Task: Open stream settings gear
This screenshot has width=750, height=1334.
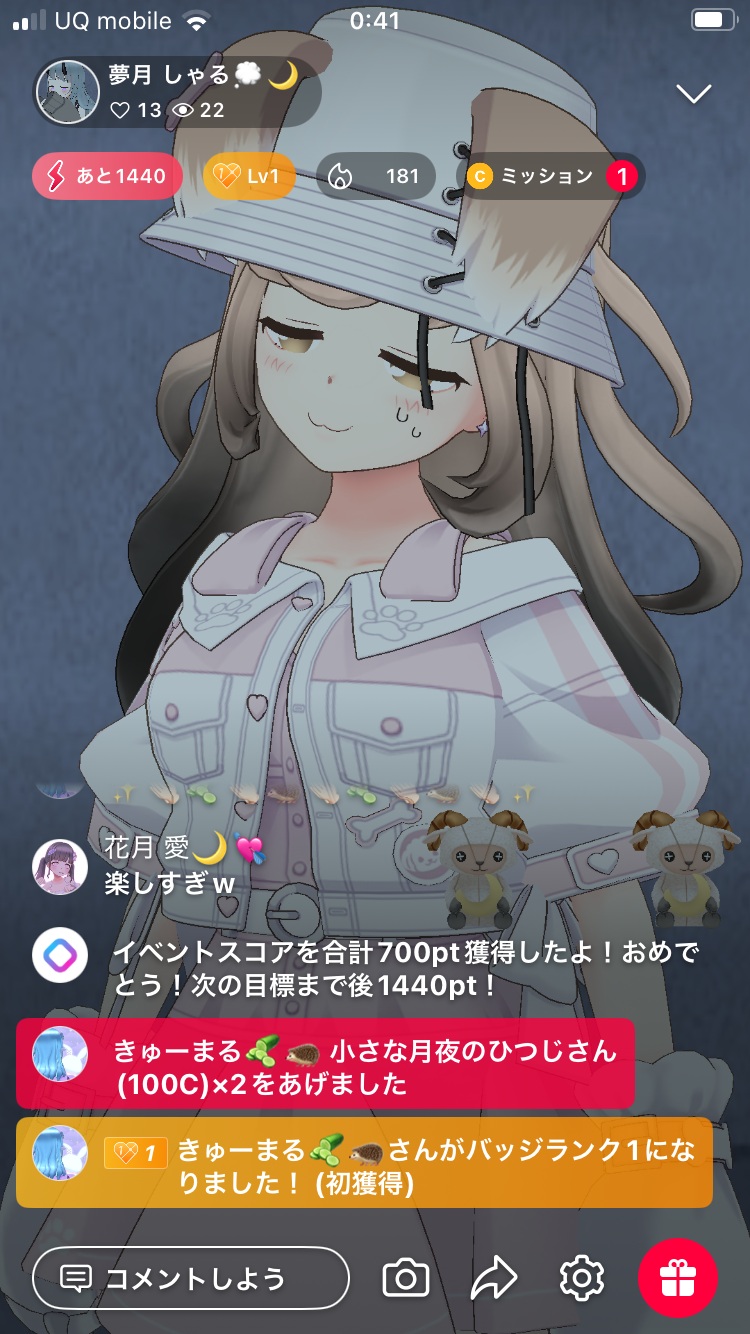Action: pyautogui.click(x=582, y=1278)
